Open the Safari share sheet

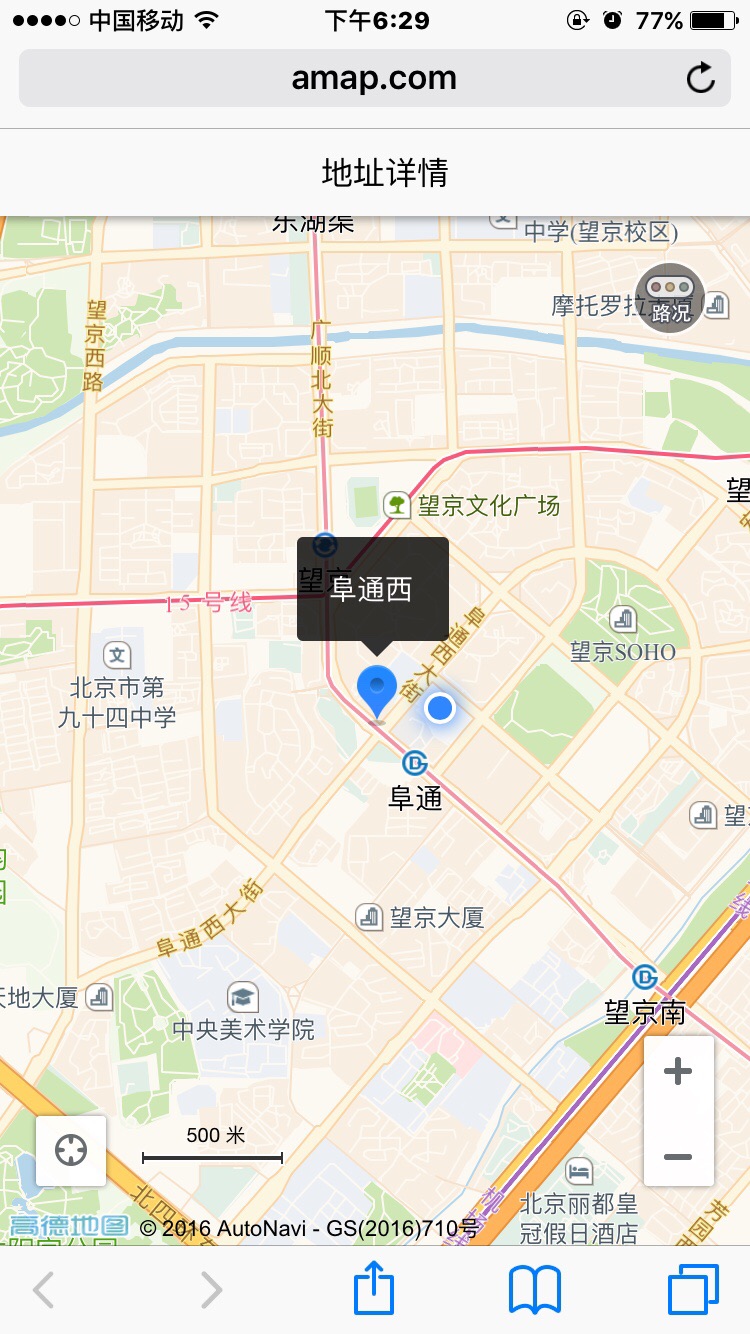click(374, 1289)
